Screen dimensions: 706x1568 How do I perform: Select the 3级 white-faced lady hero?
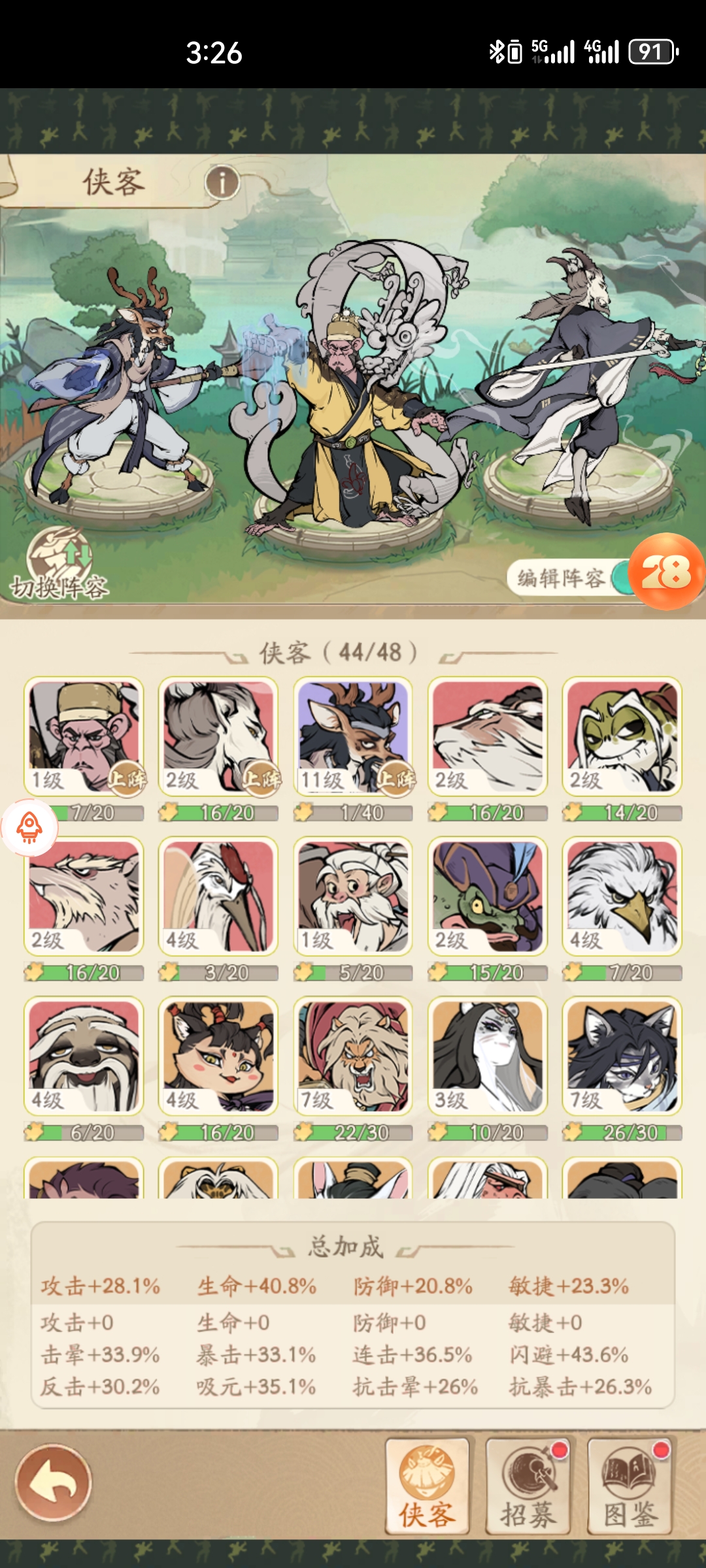pos(488,1056)
